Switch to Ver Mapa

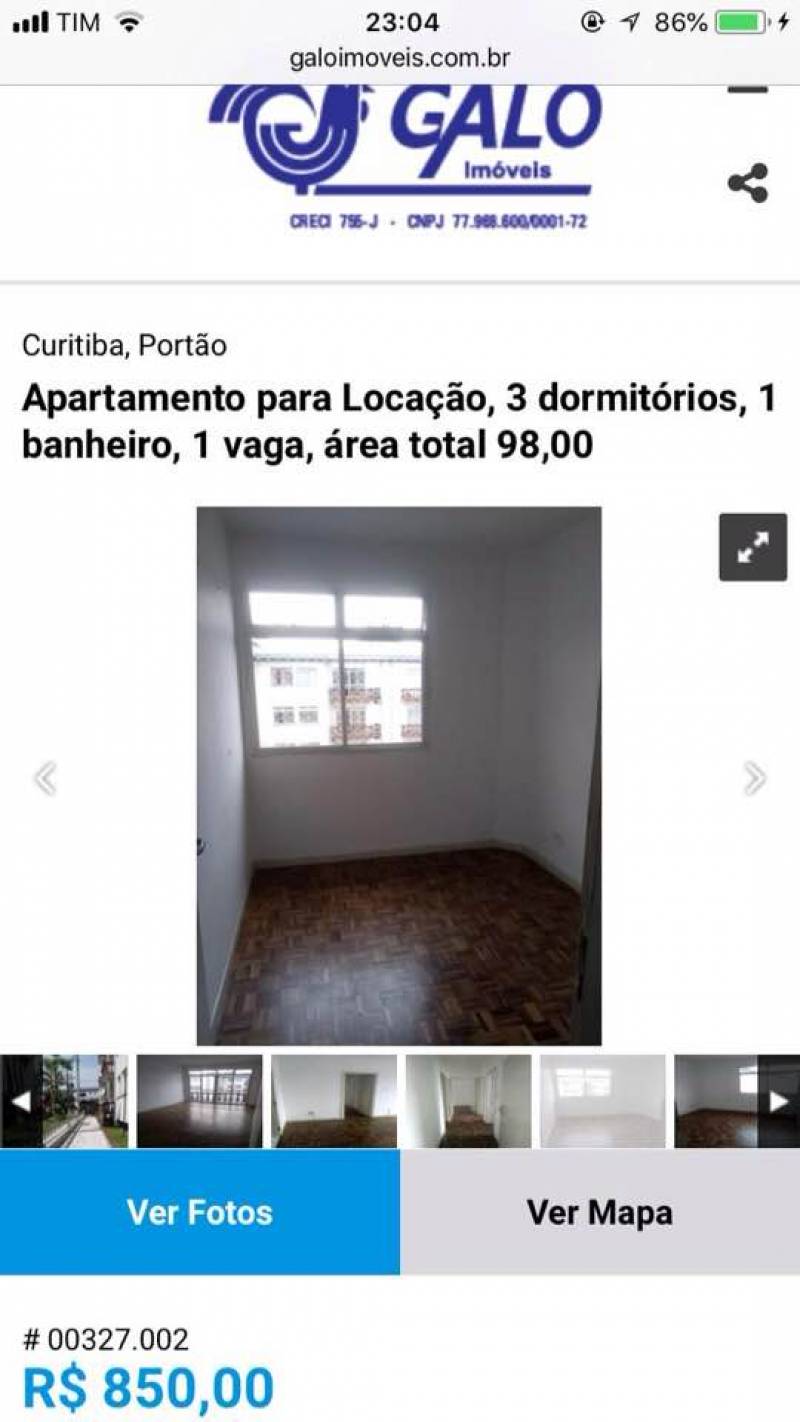tap(600, 1212)
